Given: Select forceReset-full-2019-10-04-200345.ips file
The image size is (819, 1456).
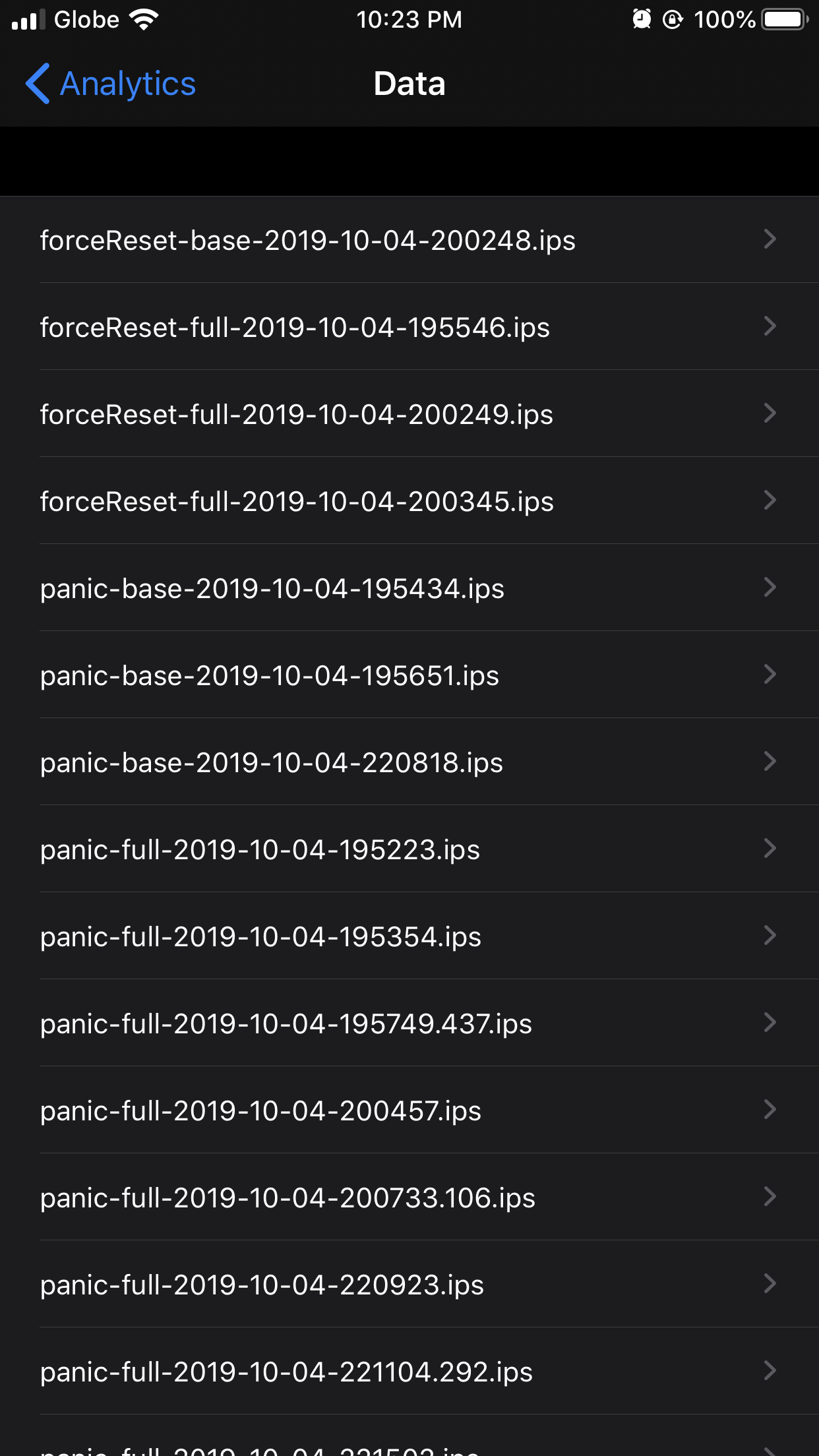Looking at the screenshot, I should [409, 501].
